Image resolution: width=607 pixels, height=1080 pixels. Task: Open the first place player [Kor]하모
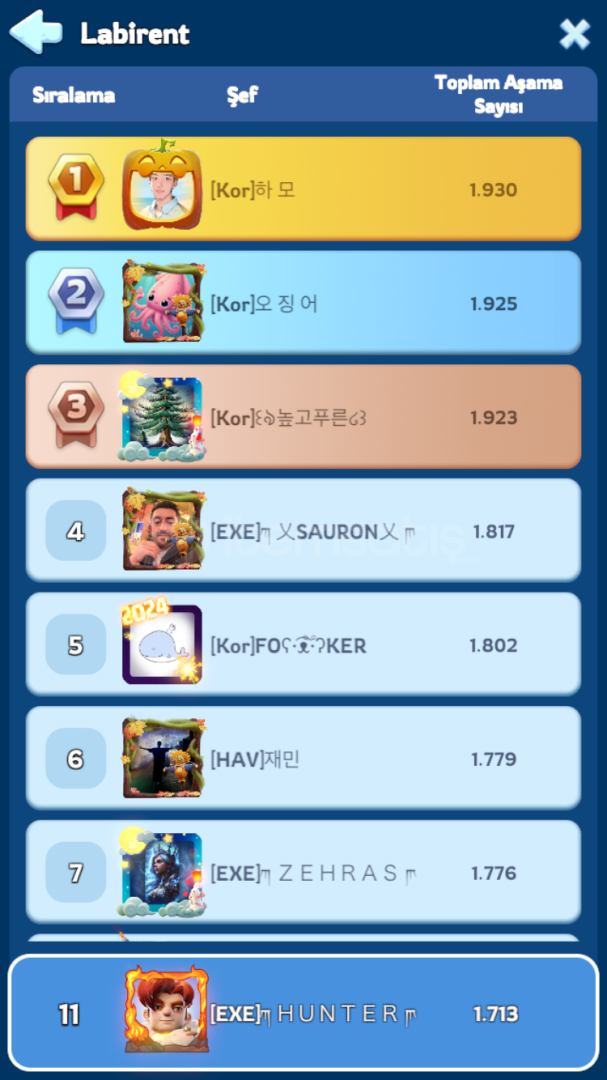(303, 189)
